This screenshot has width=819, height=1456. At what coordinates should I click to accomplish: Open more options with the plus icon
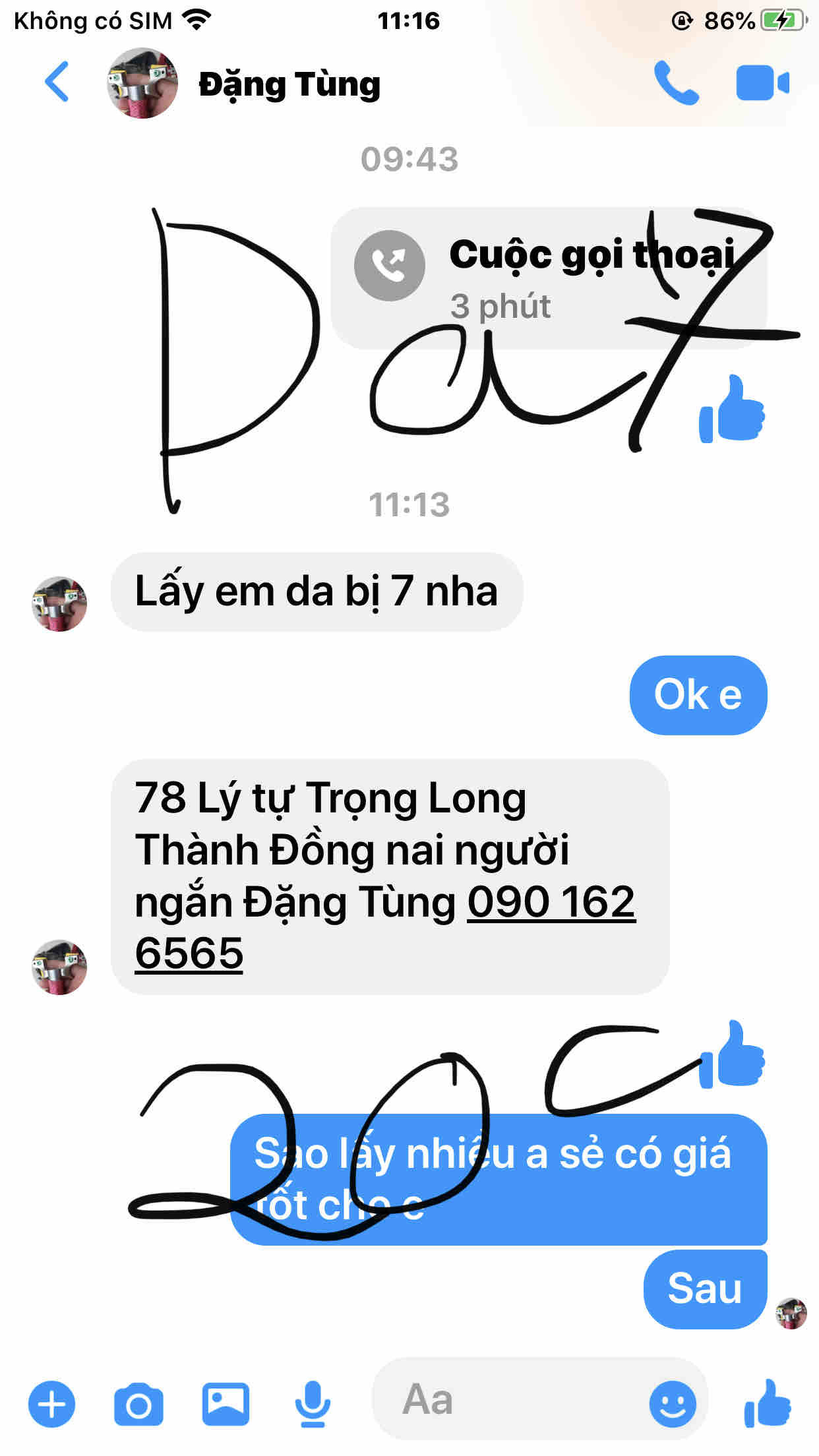tap(51, 1404)
